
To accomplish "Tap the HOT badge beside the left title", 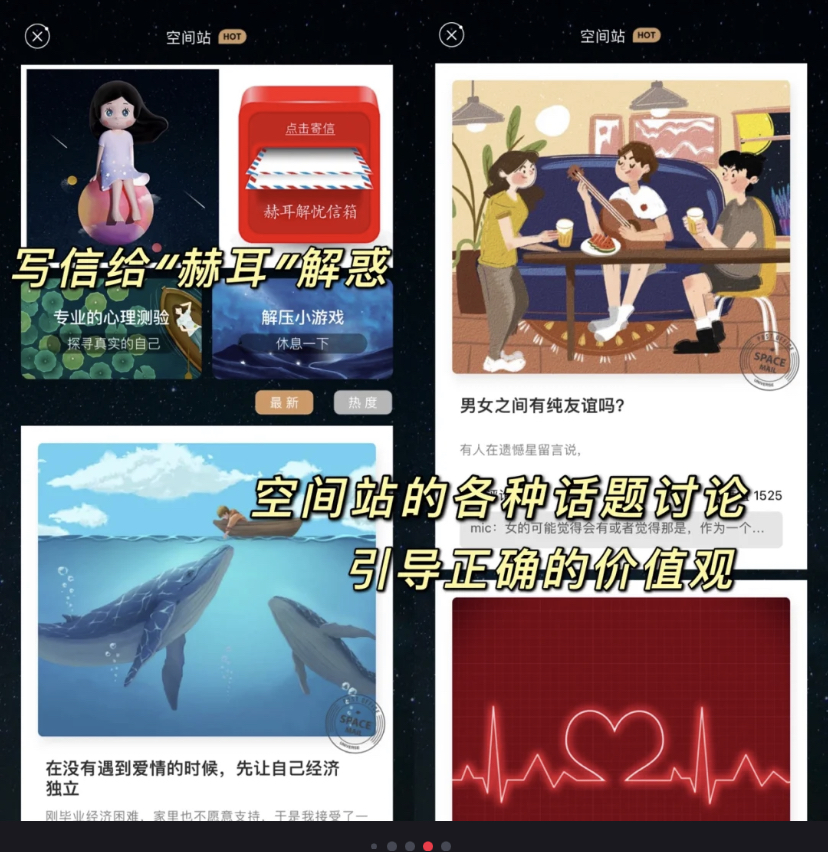I will [231, 38].
